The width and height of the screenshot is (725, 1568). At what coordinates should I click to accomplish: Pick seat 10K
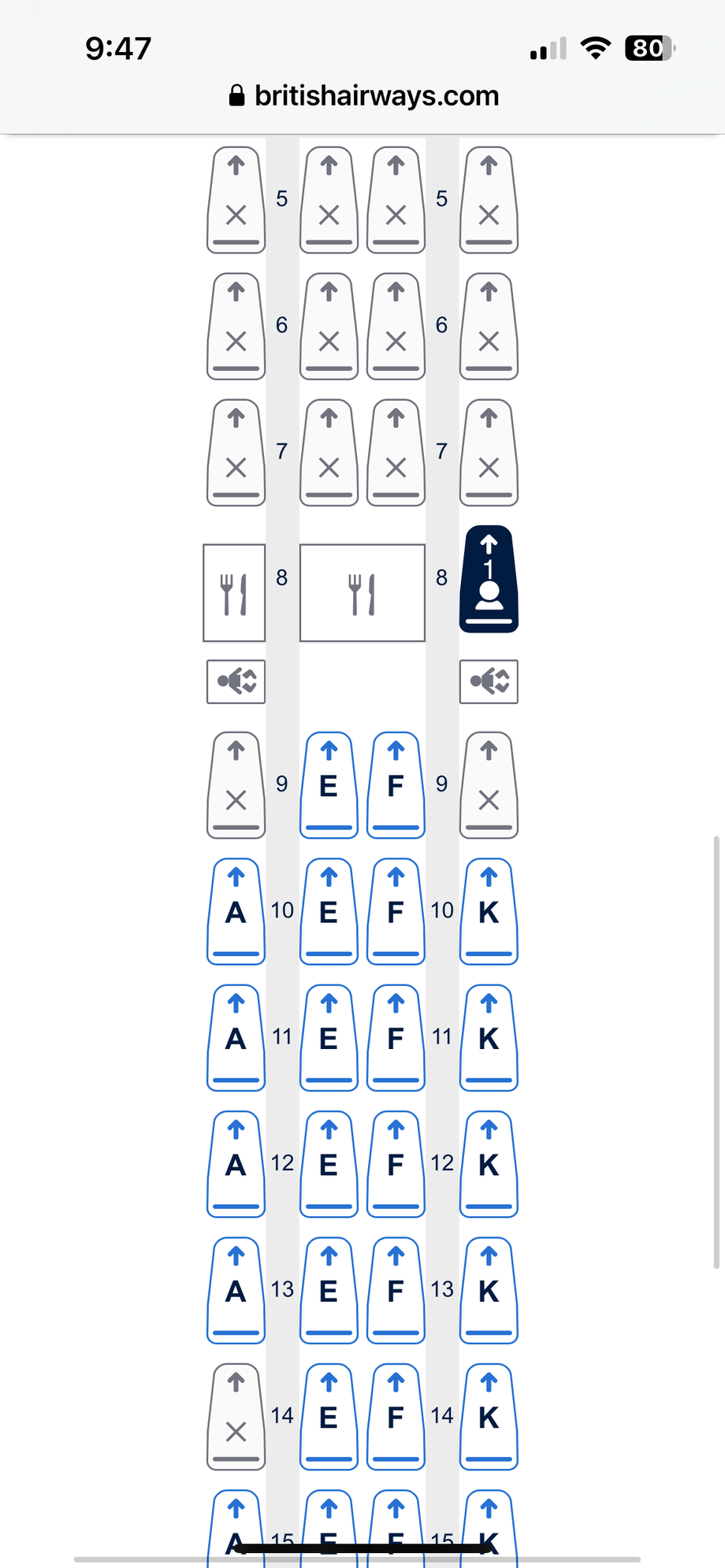click(489, 911)
